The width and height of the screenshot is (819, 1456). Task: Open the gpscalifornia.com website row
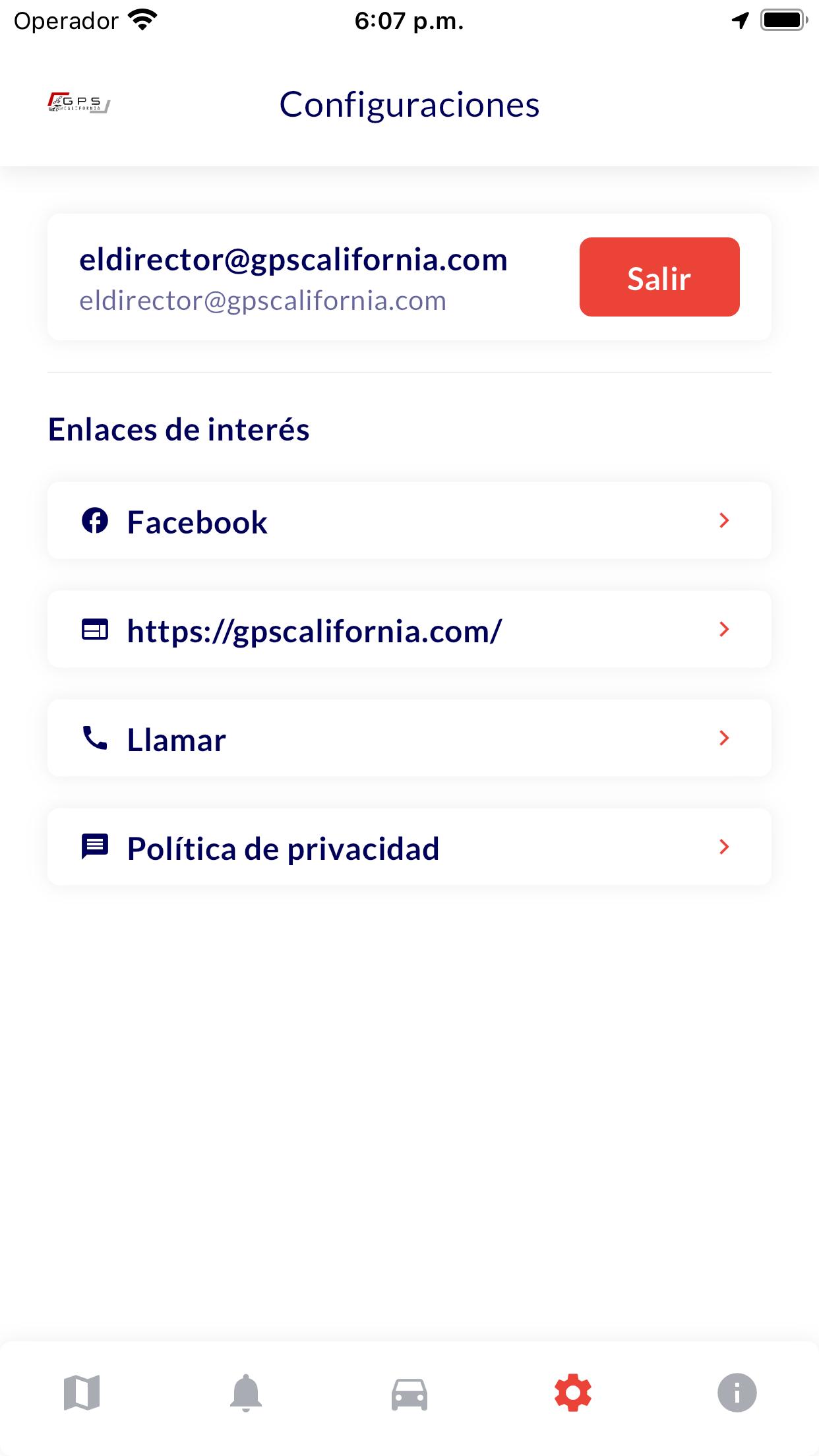coord(409,630)
